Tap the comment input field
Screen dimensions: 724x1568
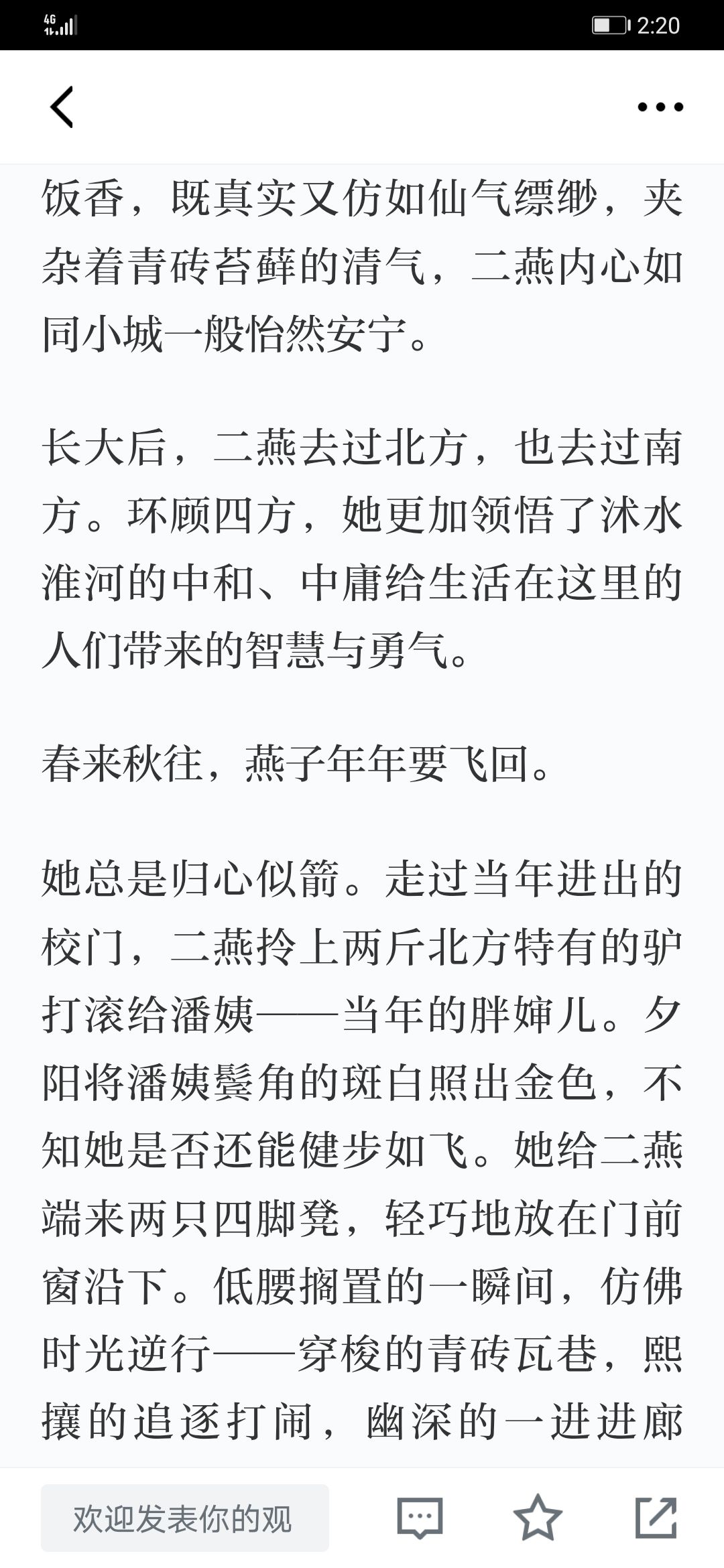click(185, 1518)
